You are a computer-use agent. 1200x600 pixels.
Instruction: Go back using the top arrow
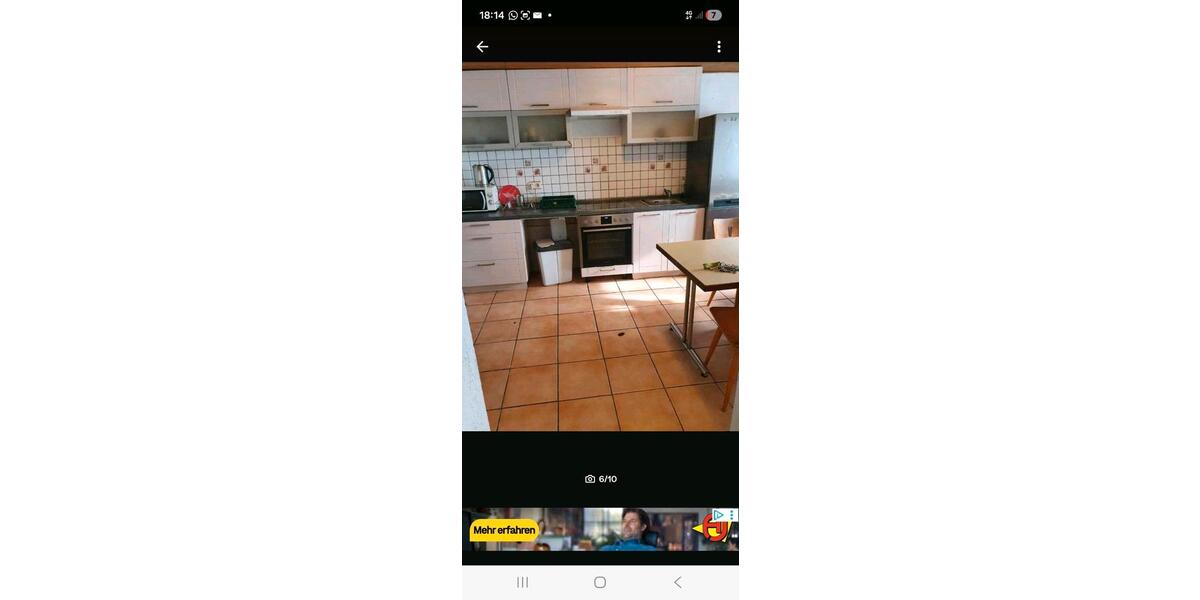pyautogui.click(x=482, y=47)
